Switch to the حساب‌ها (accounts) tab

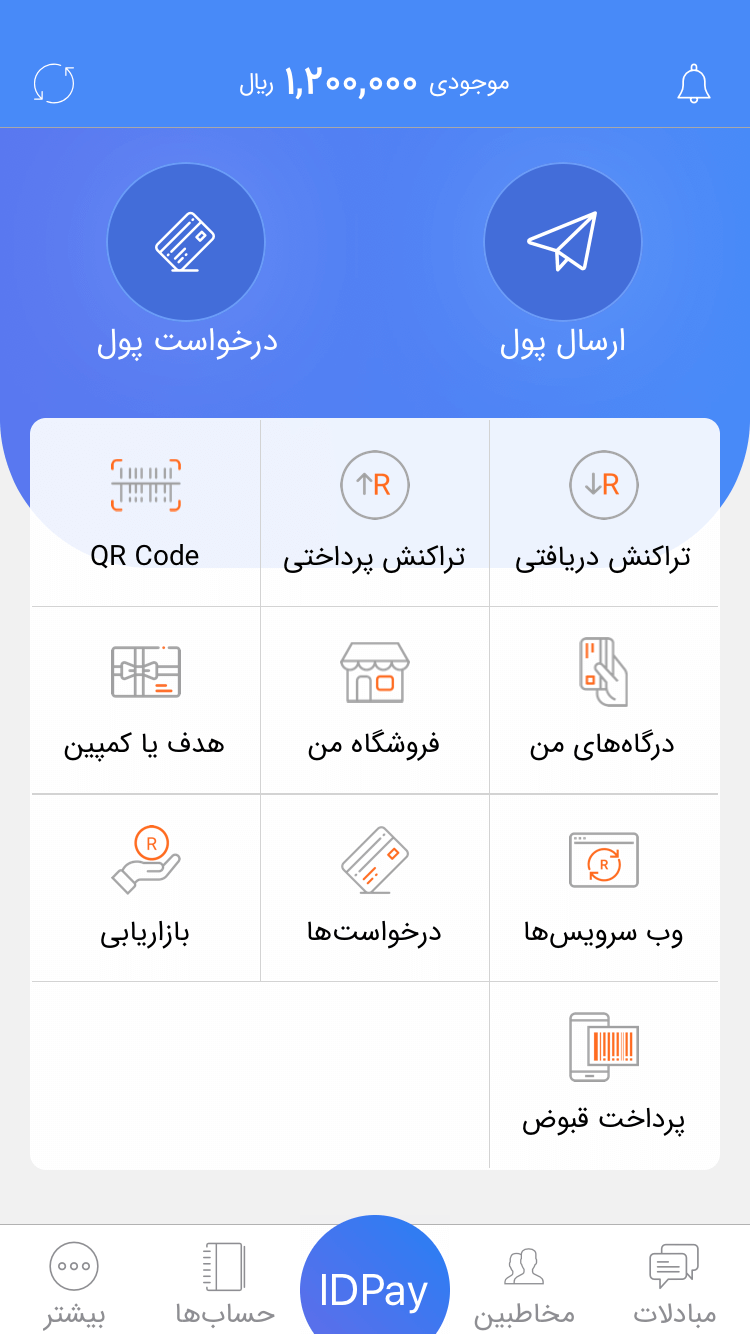(224, 1284)
